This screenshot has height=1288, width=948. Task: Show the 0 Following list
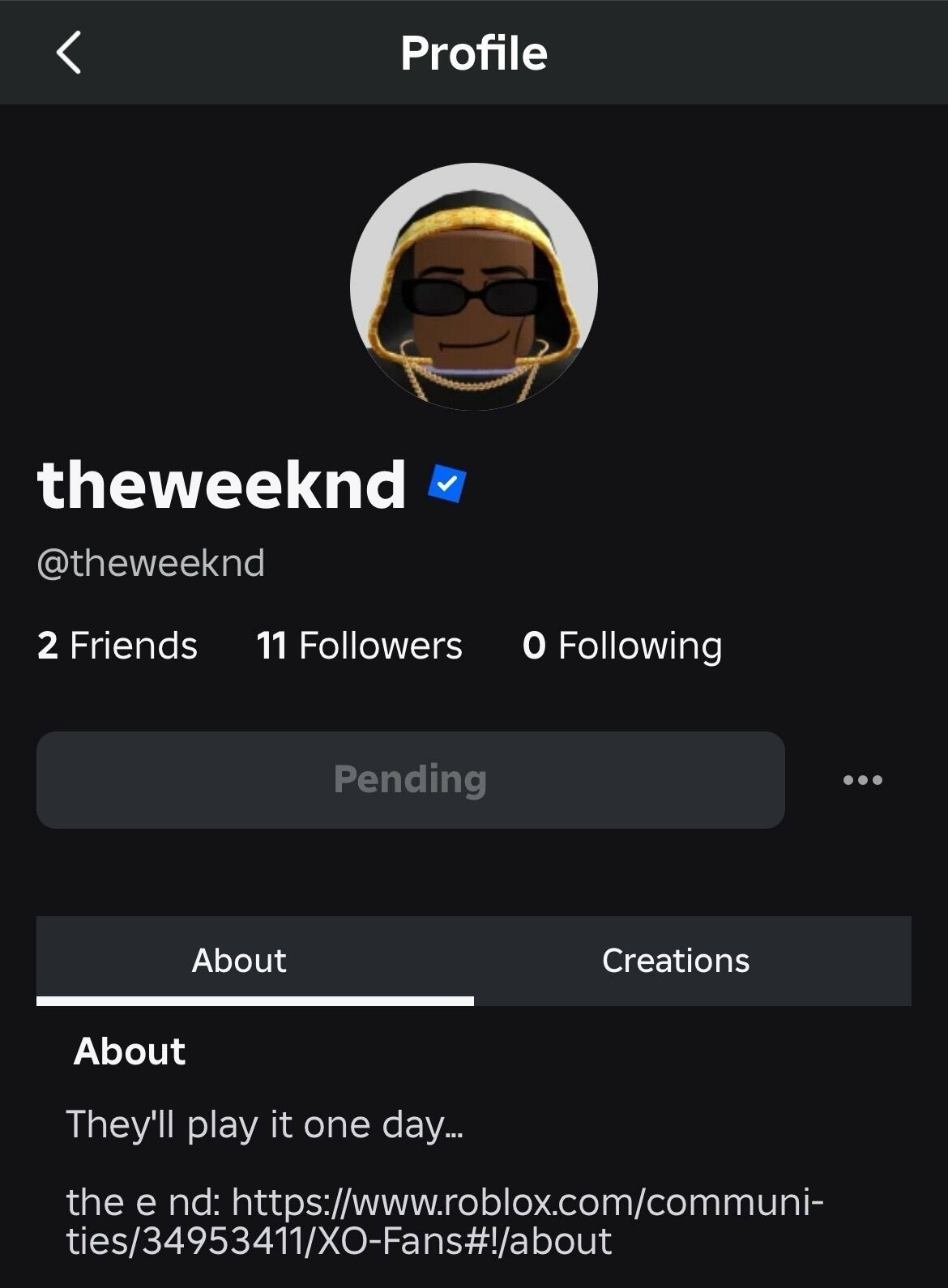point(622,646)
